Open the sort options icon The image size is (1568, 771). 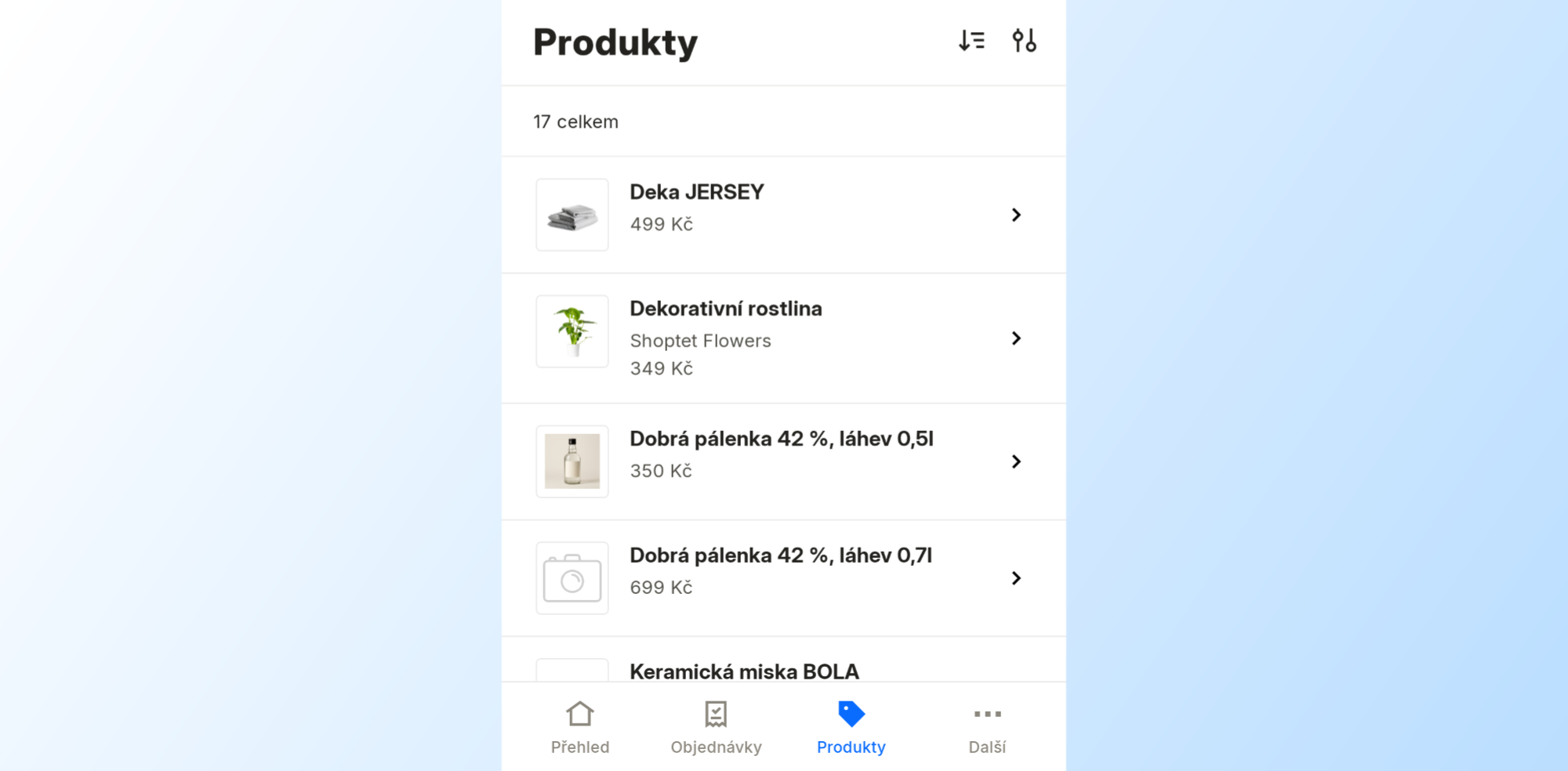tap(971, 41)
